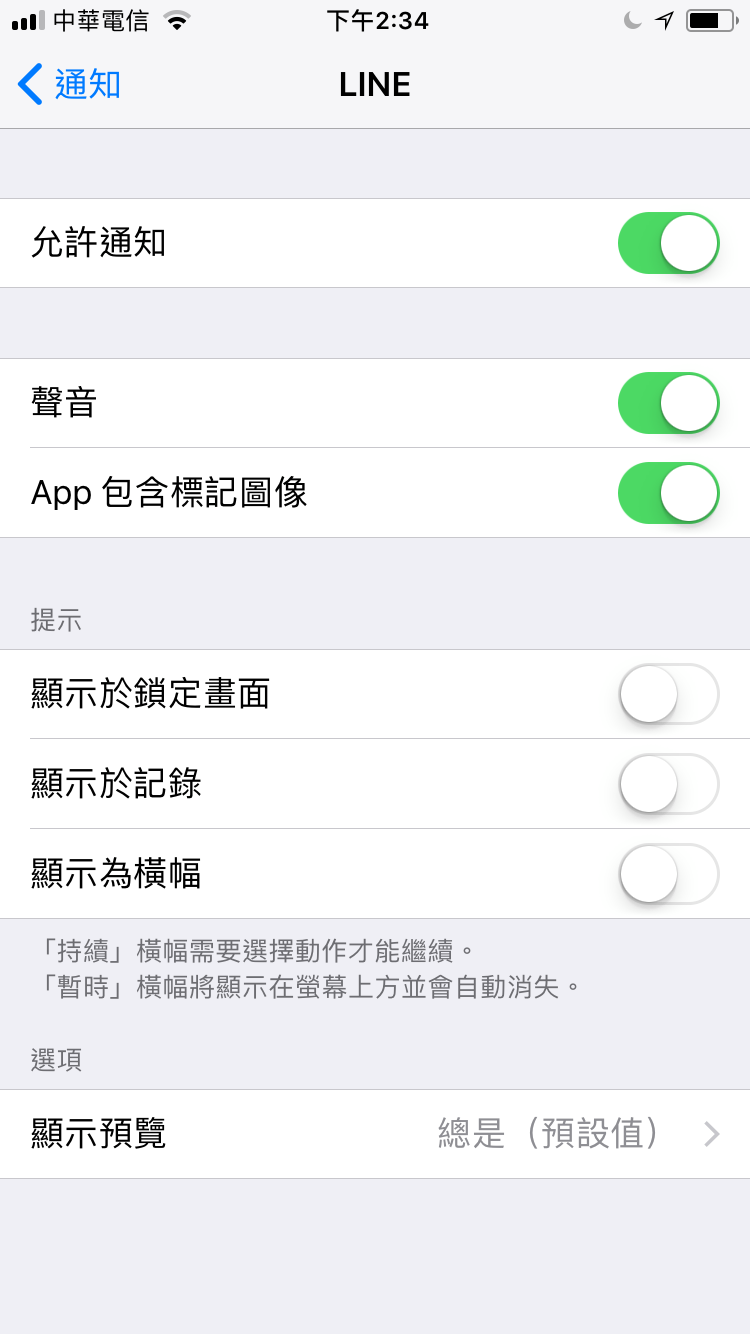The height and width of the screenshot is (1334, 750).
Task: Enable the 顯示為橫幅 switch
Action: (668, 874)
